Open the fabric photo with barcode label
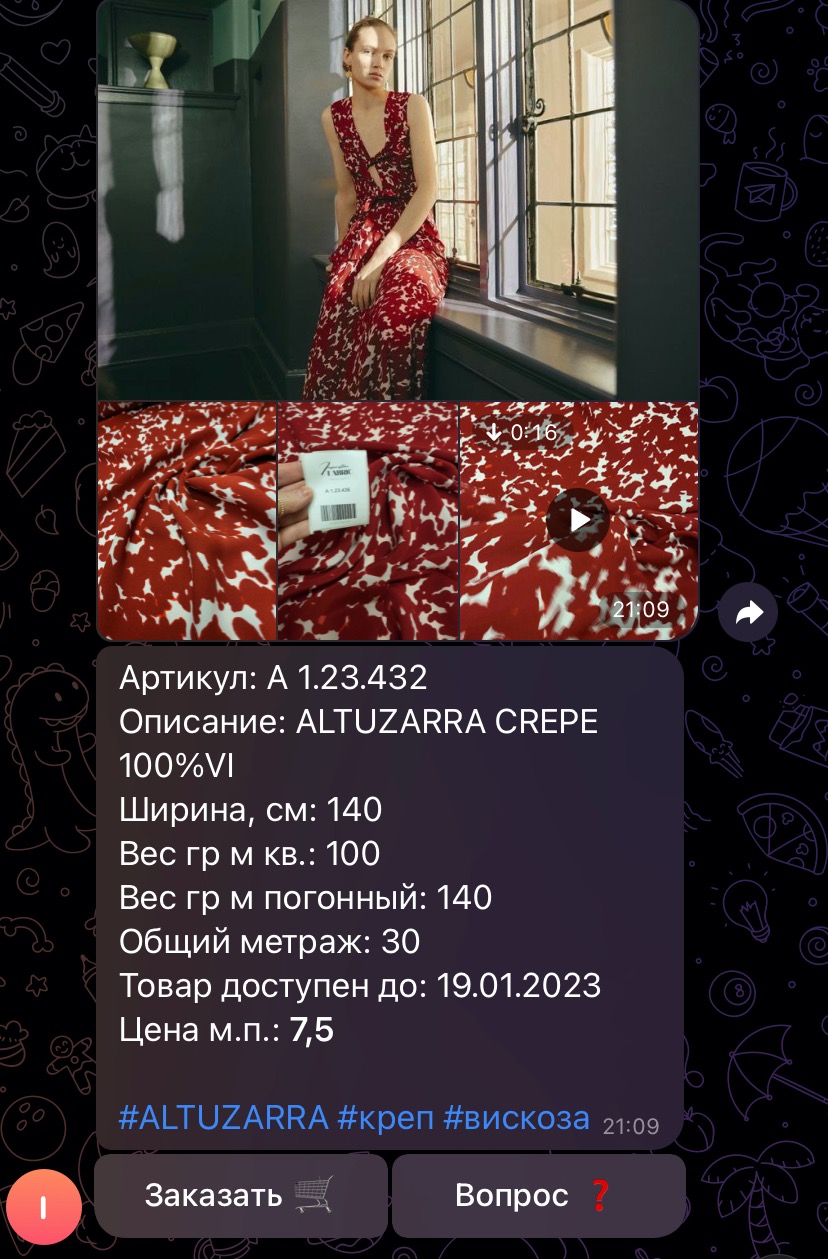Image resolution: width=828 pixels, height=1259 pixels. 367,520
